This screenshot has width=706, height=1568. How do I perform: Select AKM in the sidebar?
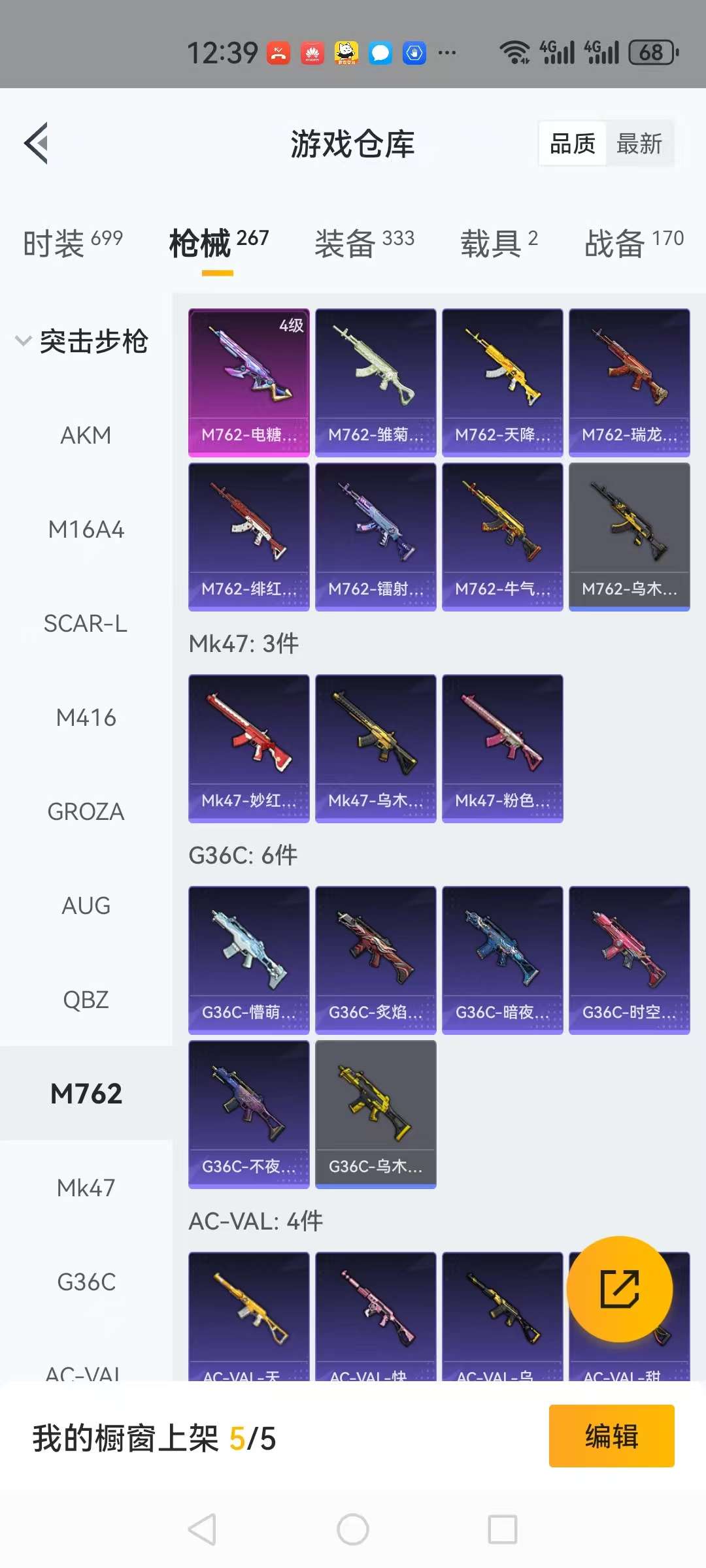pos(86,436)
